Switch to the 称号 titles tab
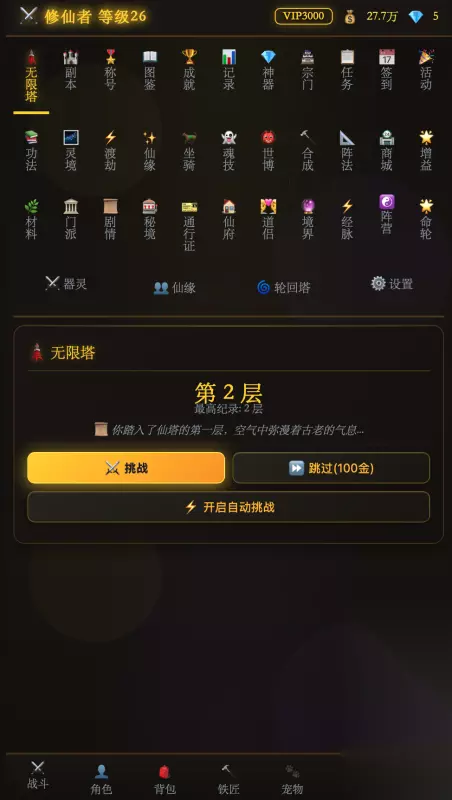This screenshot has width=452, height=800. click(x=110, y=71)
